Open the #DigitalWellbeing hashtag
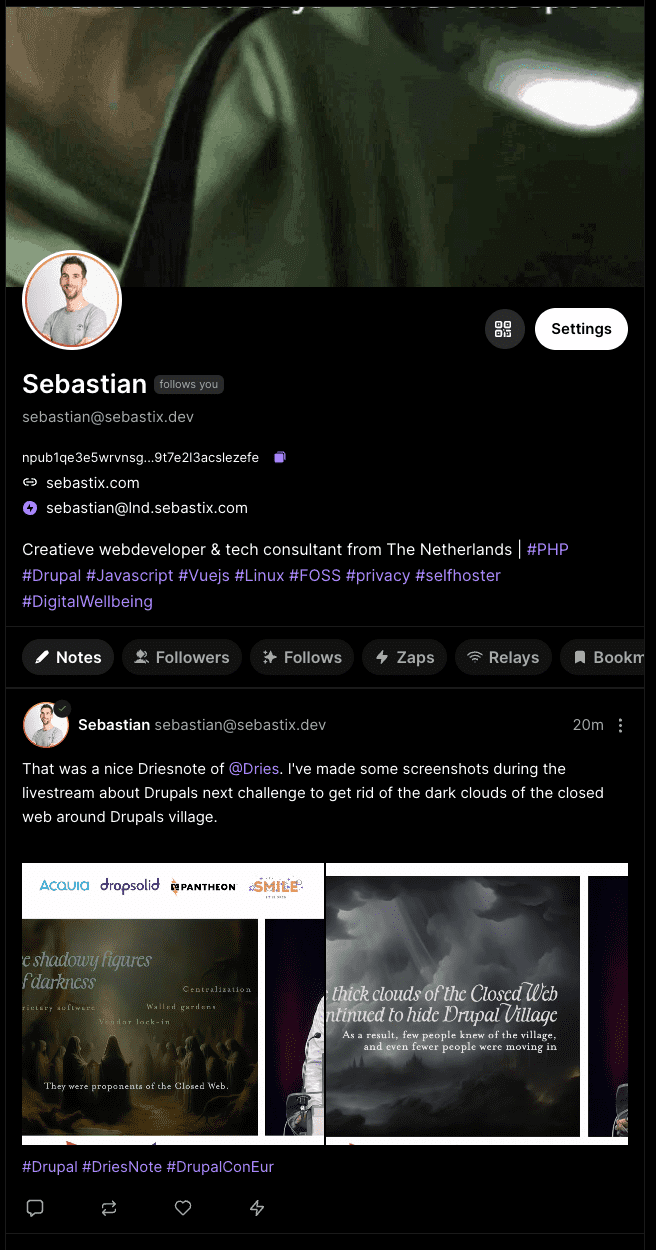 pyautogui.click(x=87, y=601)
